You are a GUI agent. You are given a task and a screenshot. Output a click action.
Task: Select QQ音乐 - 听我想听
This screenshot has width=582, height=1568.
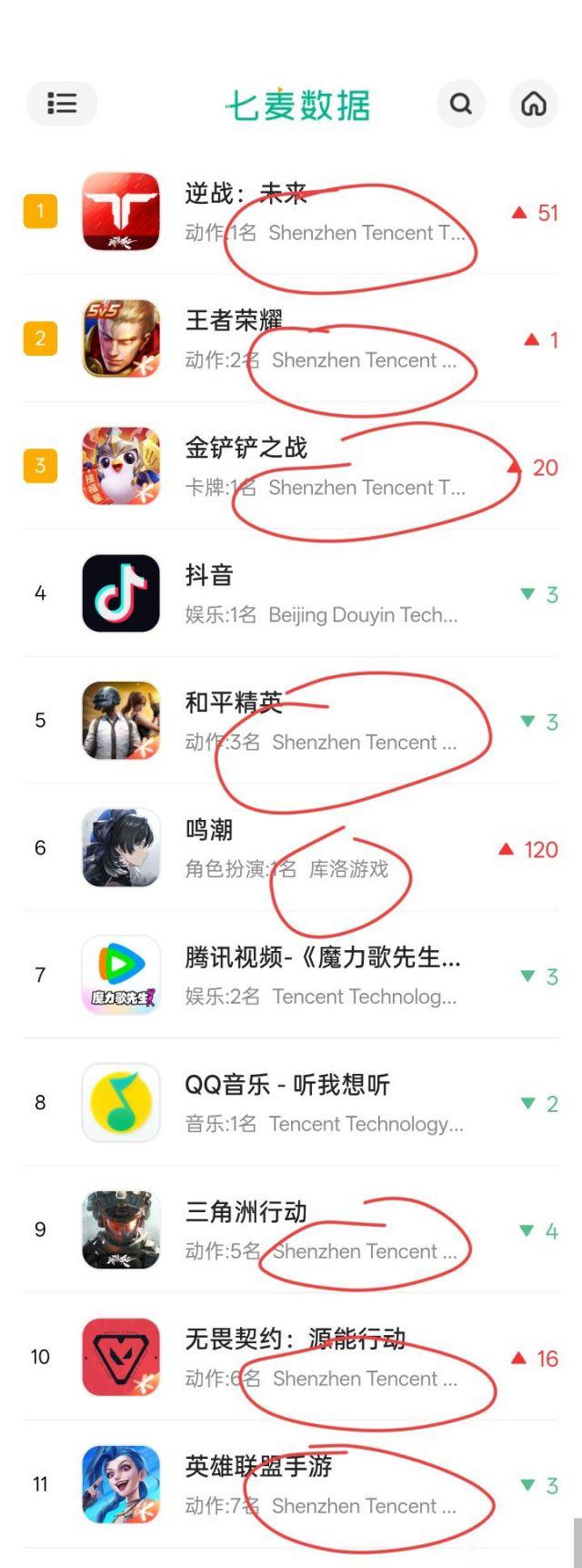[287, 1085]
